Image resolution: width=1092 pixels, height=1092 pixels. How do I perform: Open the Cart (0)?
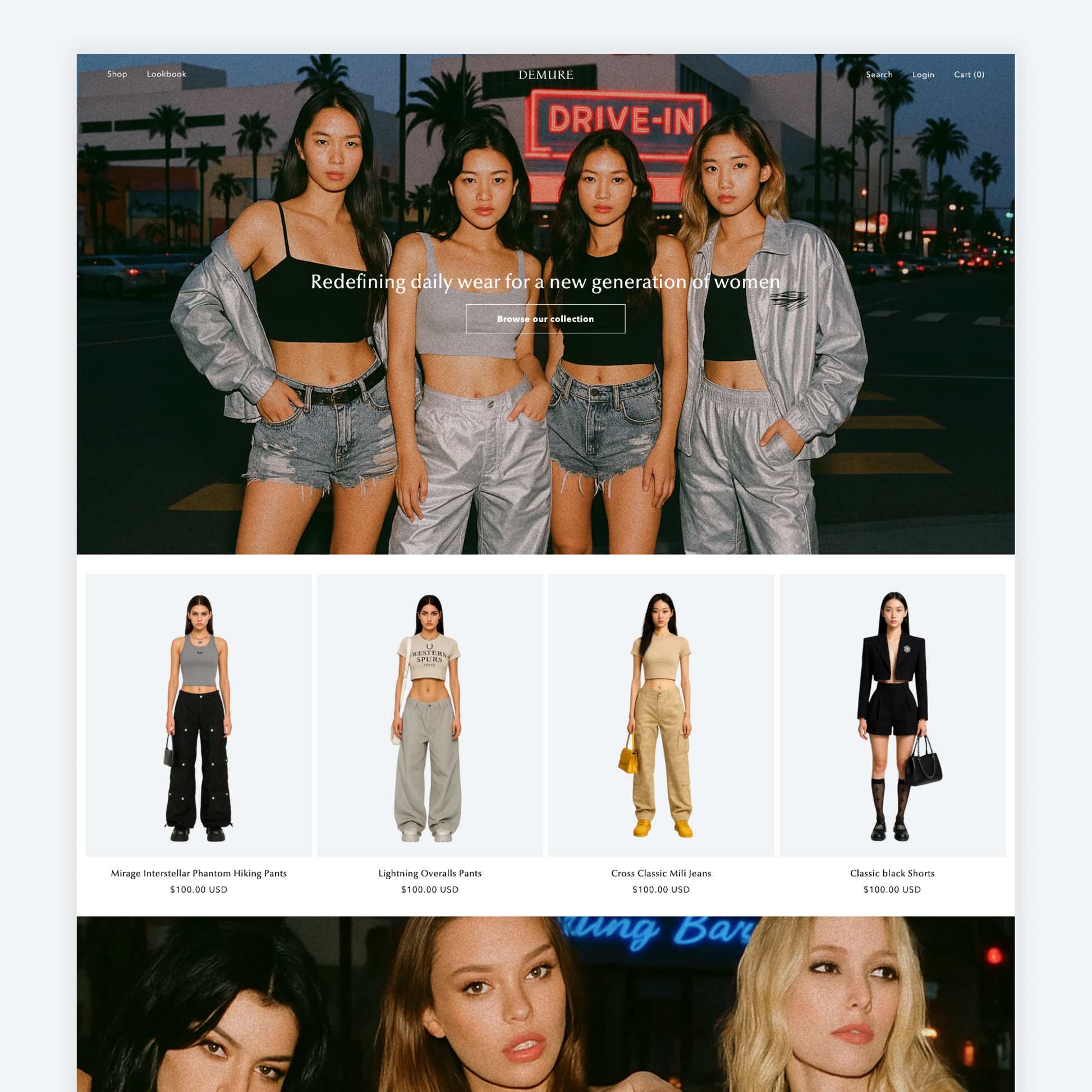[969, 75]
